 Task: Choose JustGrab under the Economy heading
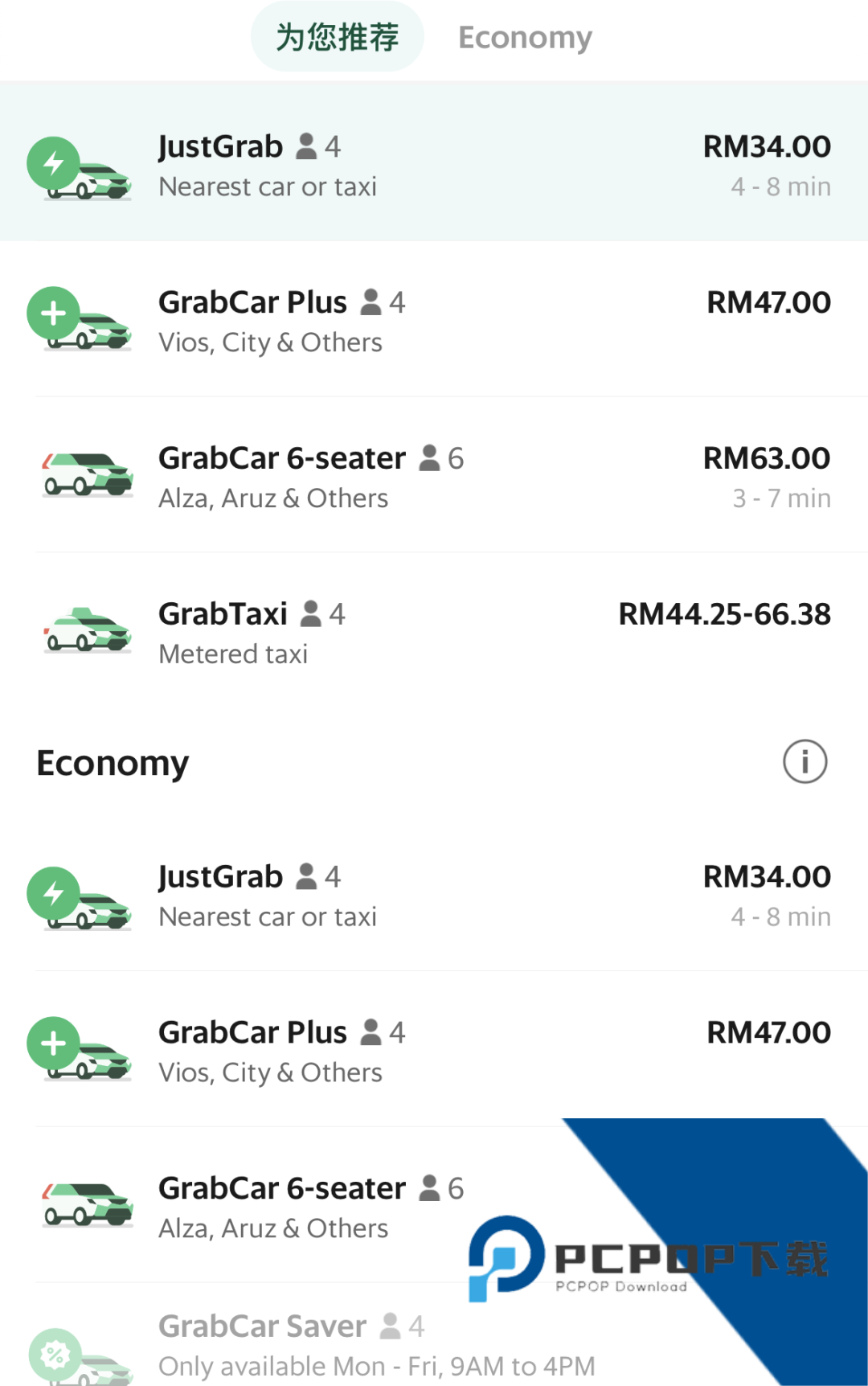434,895
